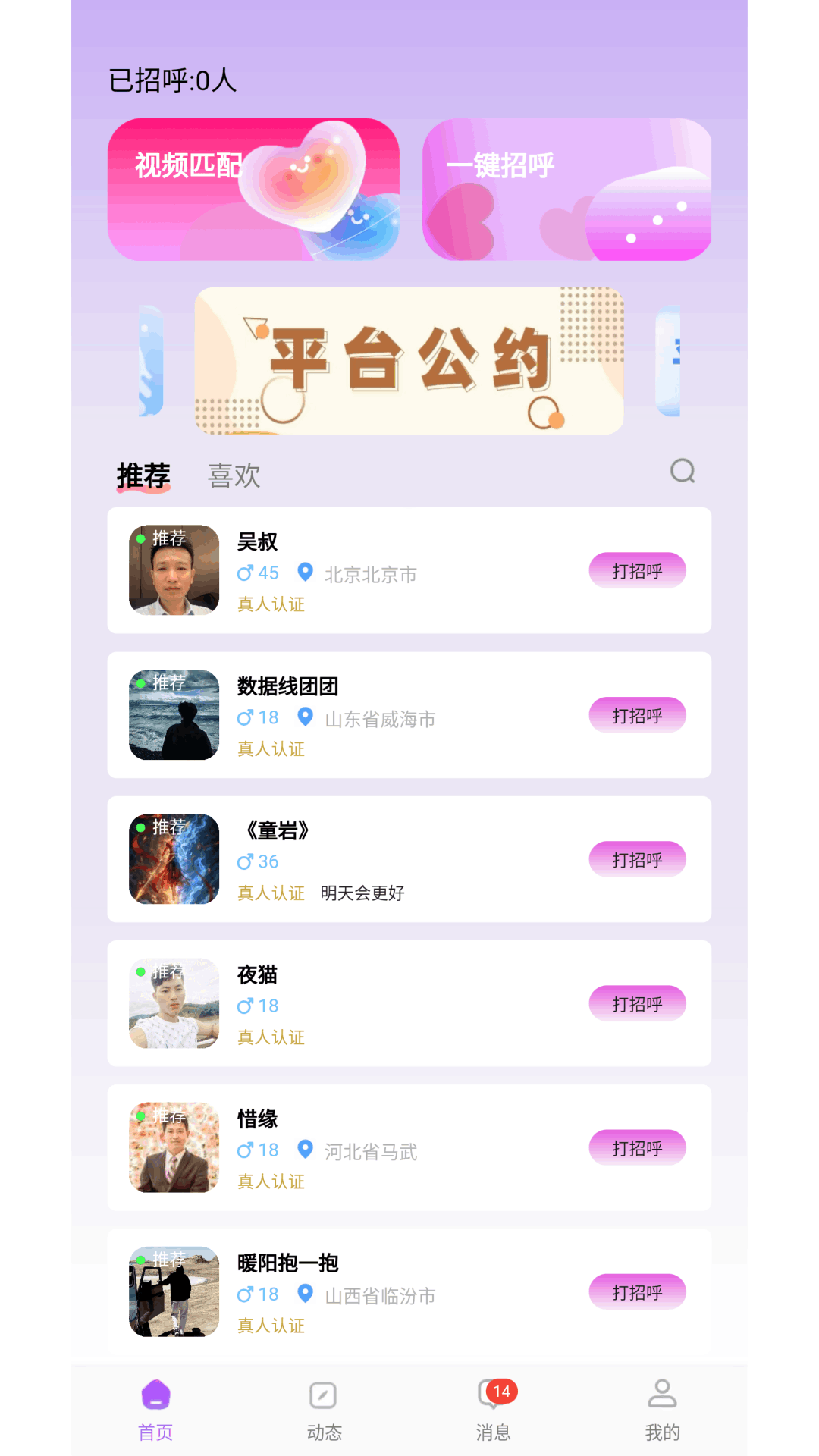
Task: Tap the location pin next to 山东省威海市
Action: (306, 717)
